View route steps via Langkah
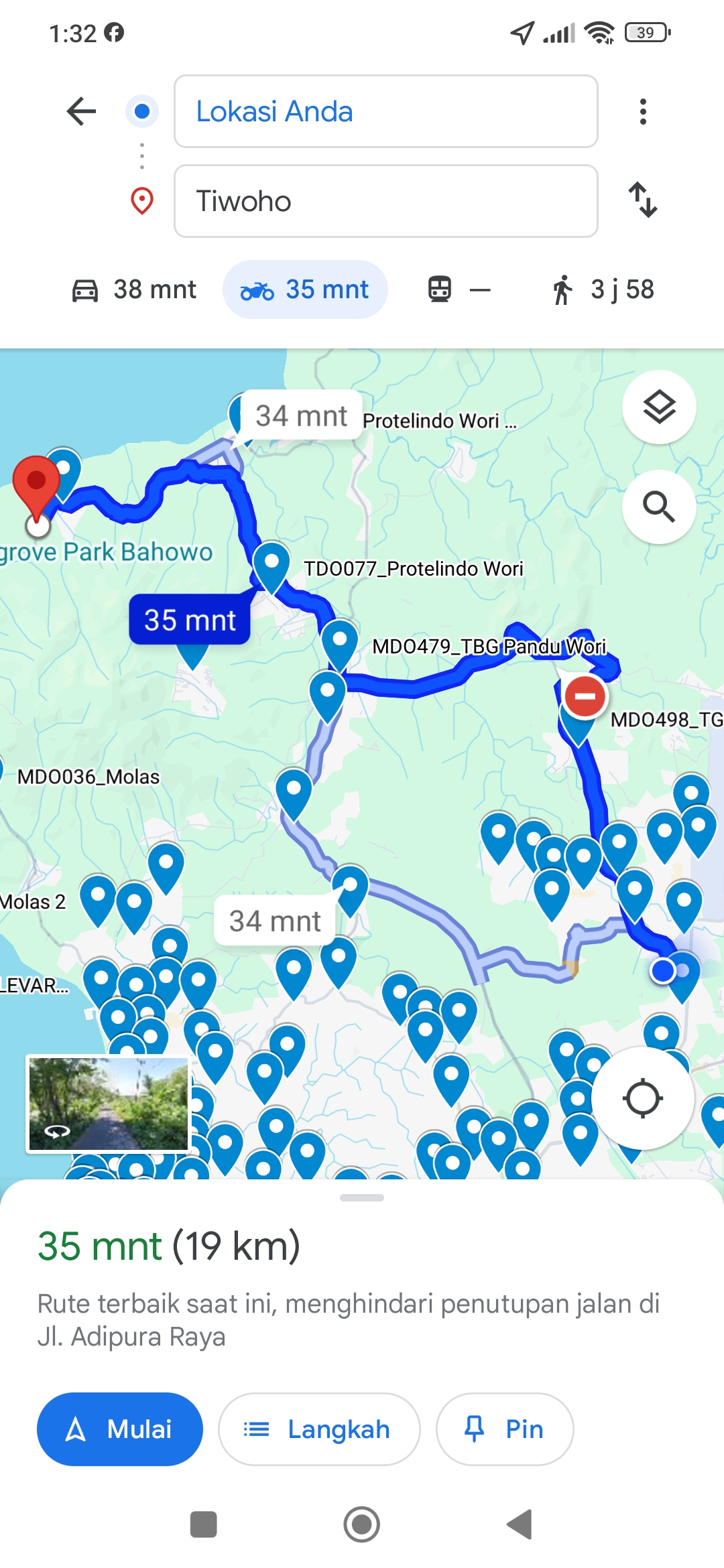The image size is (724, 1568). [x=319, y=1429]
